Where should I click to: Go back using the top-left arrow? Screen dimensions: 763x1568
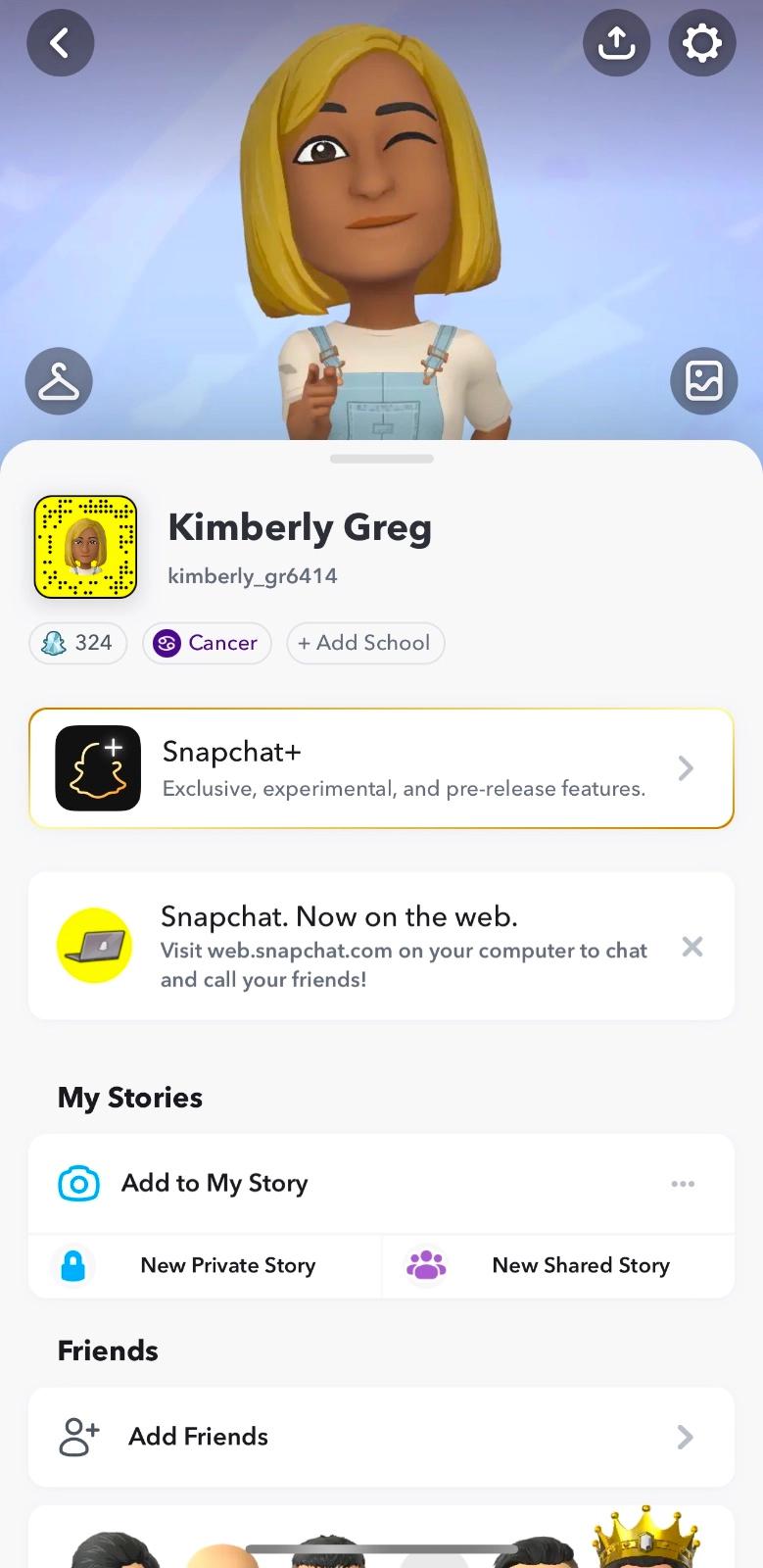[60, 43]
